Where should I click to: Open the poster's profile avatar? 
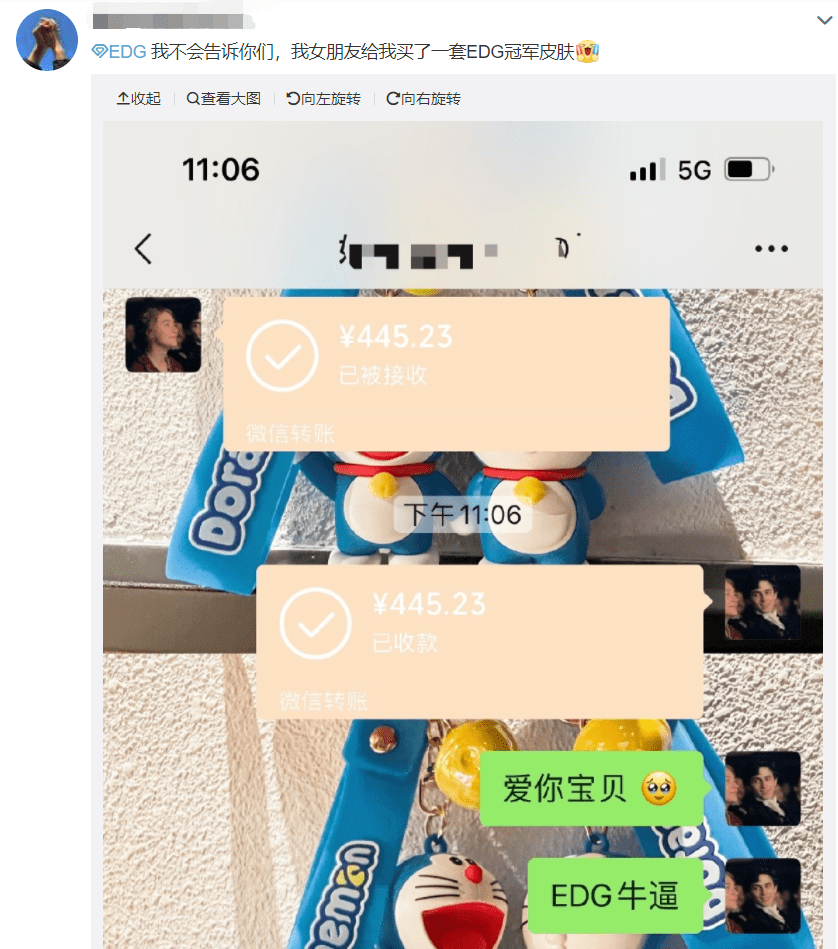click(48, 40)
